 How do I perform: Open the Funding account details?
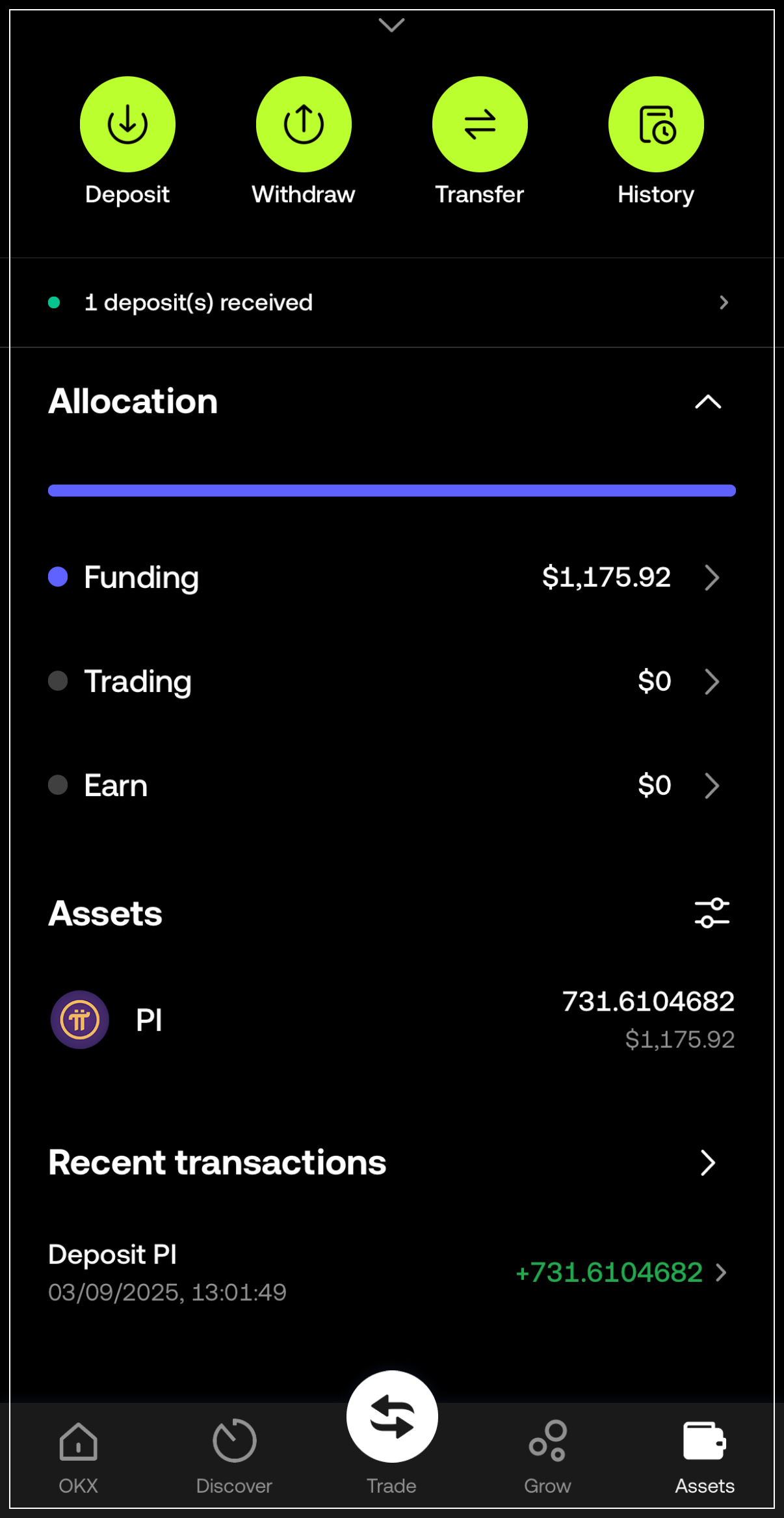(390, 578)
